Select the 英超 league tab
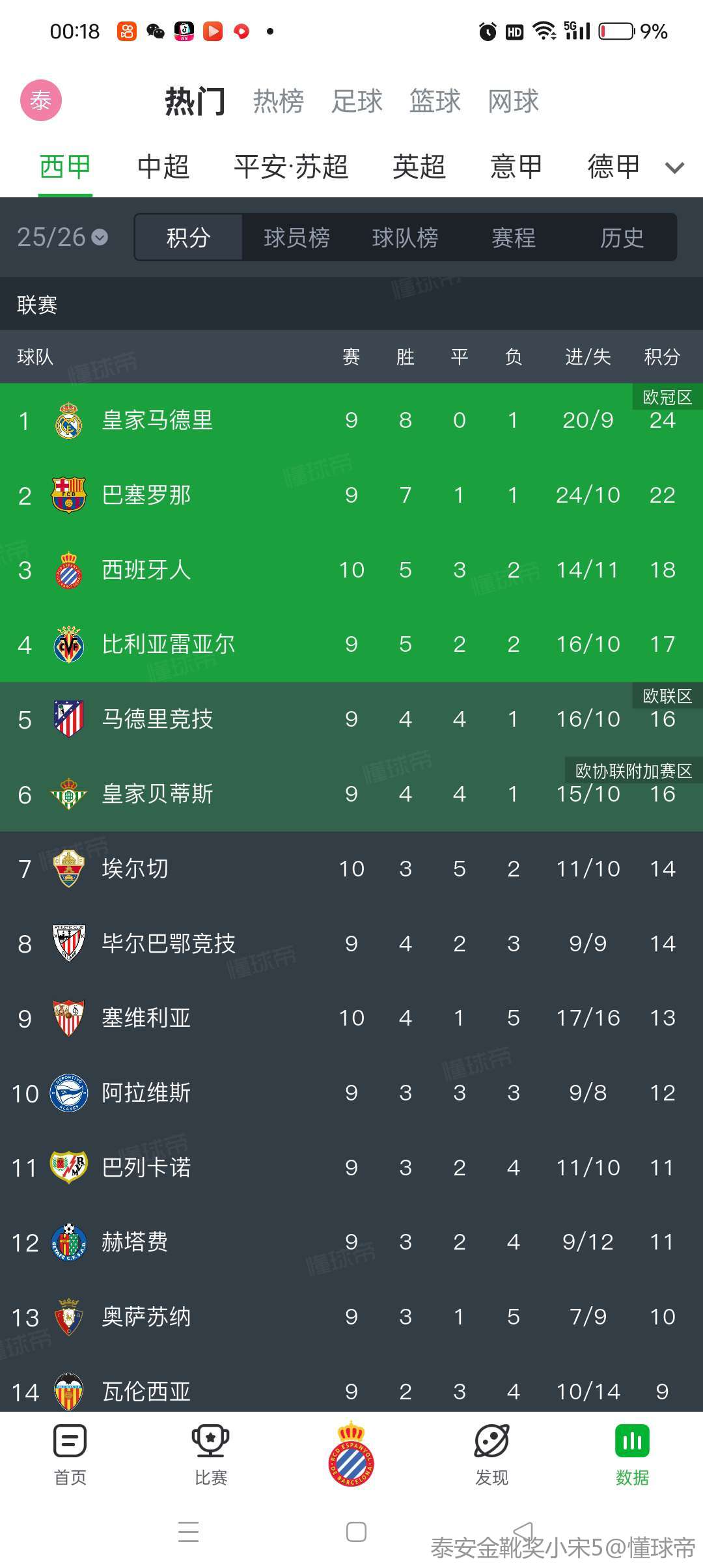This screenshot has width=703, height=1568. 419,167
